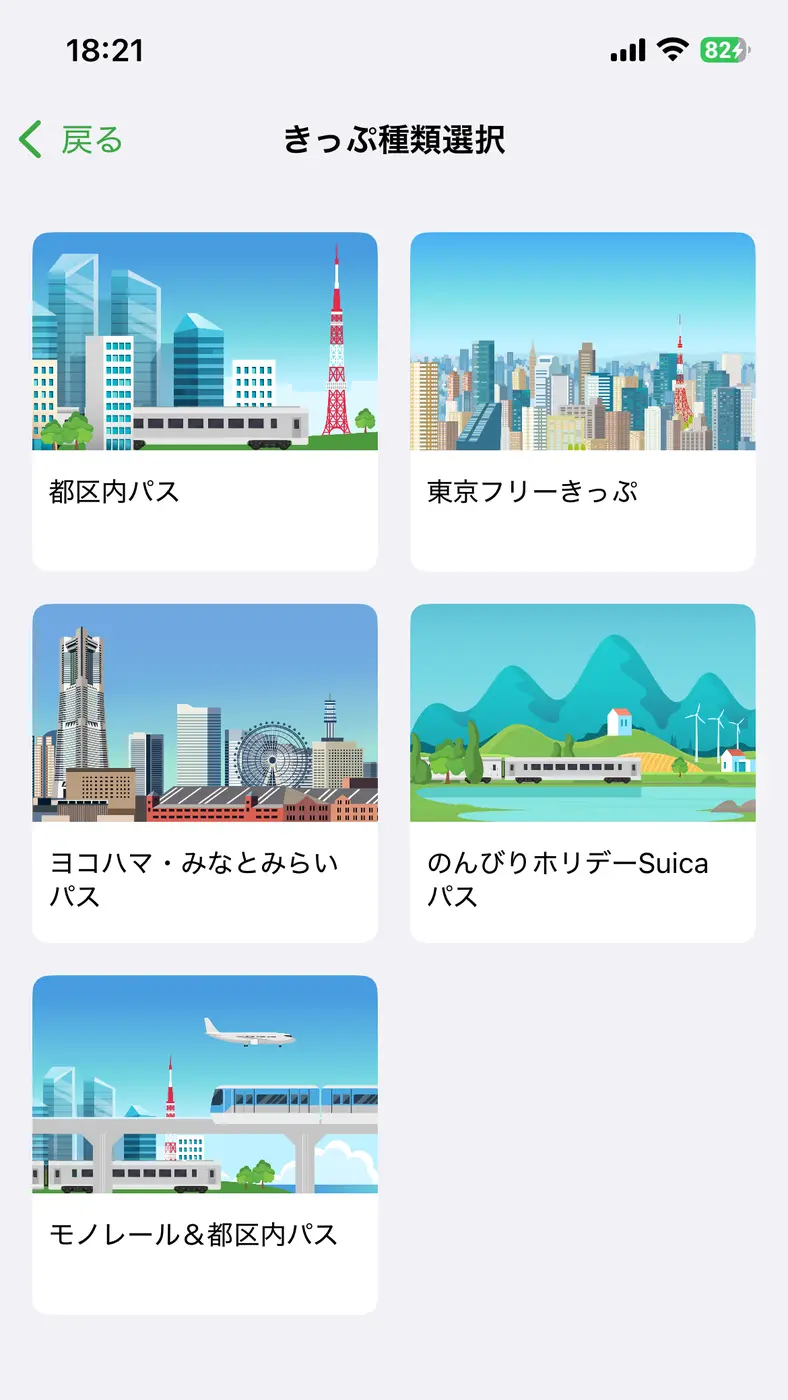Image resolution: width=788 pixels, height=1400 pixels.
Task: Open the のんびりホリデーSuicaパス ticket
Action: coord(583,770)
